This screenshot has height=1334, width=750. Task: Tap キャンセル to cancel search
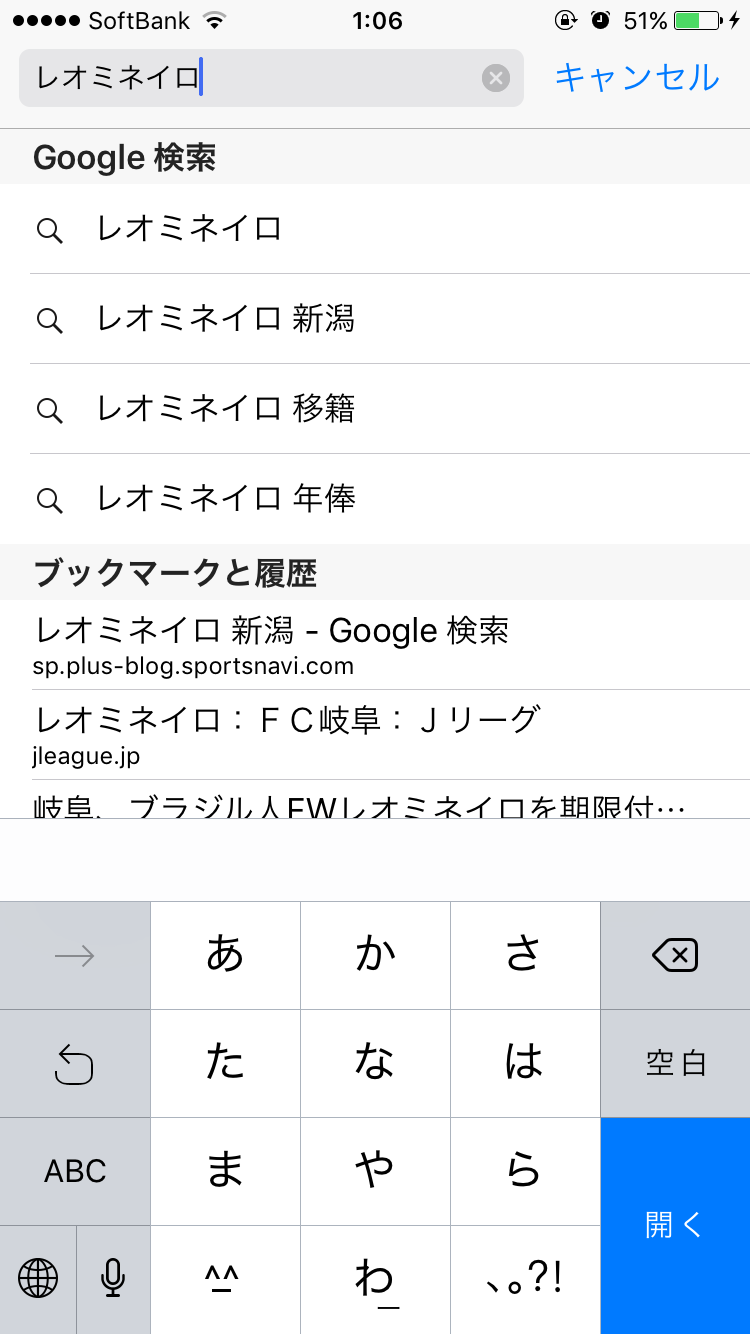[637, 78]
